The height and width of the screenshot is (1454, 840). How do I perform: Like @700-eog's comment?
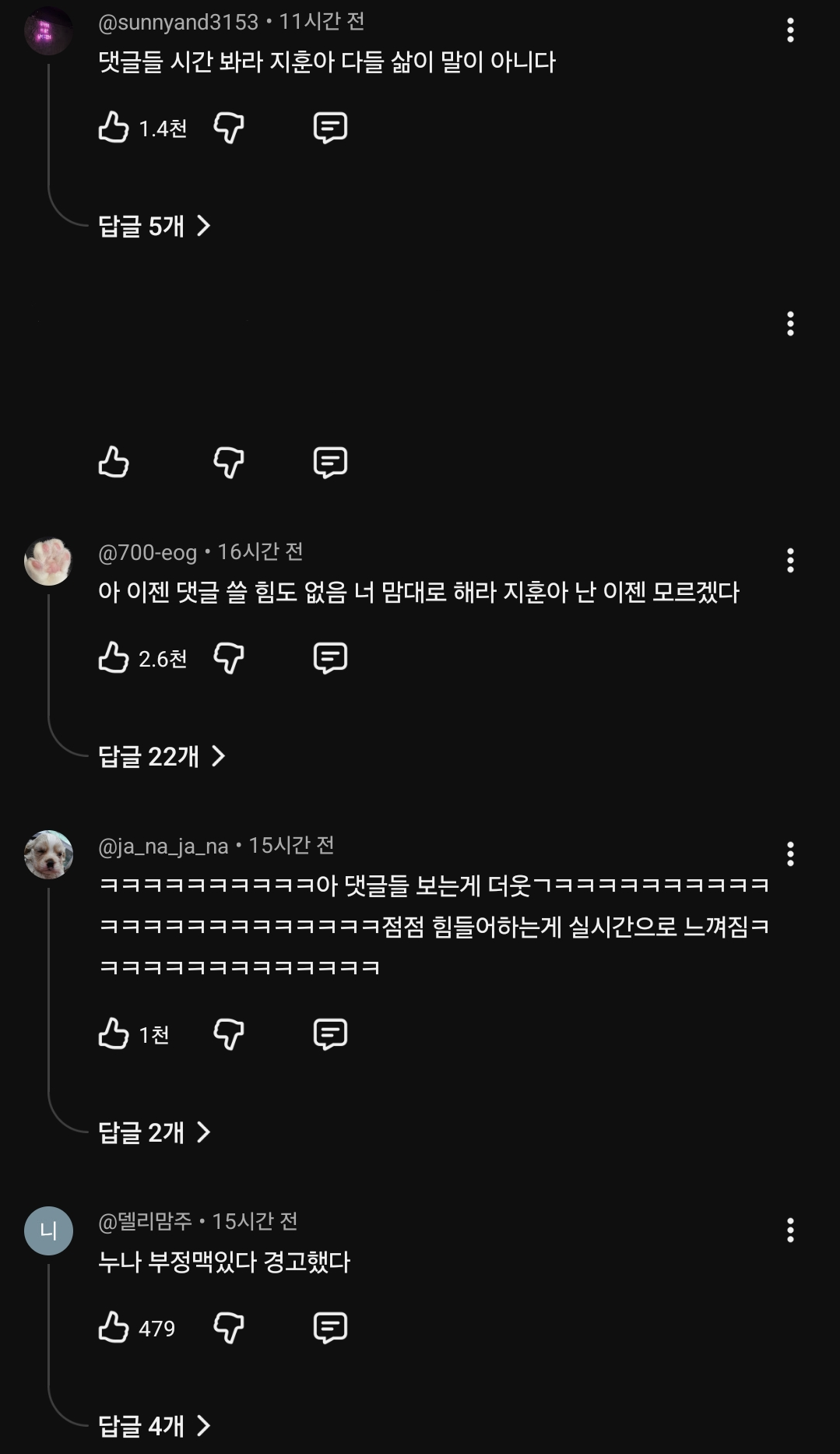coord(114,658)
